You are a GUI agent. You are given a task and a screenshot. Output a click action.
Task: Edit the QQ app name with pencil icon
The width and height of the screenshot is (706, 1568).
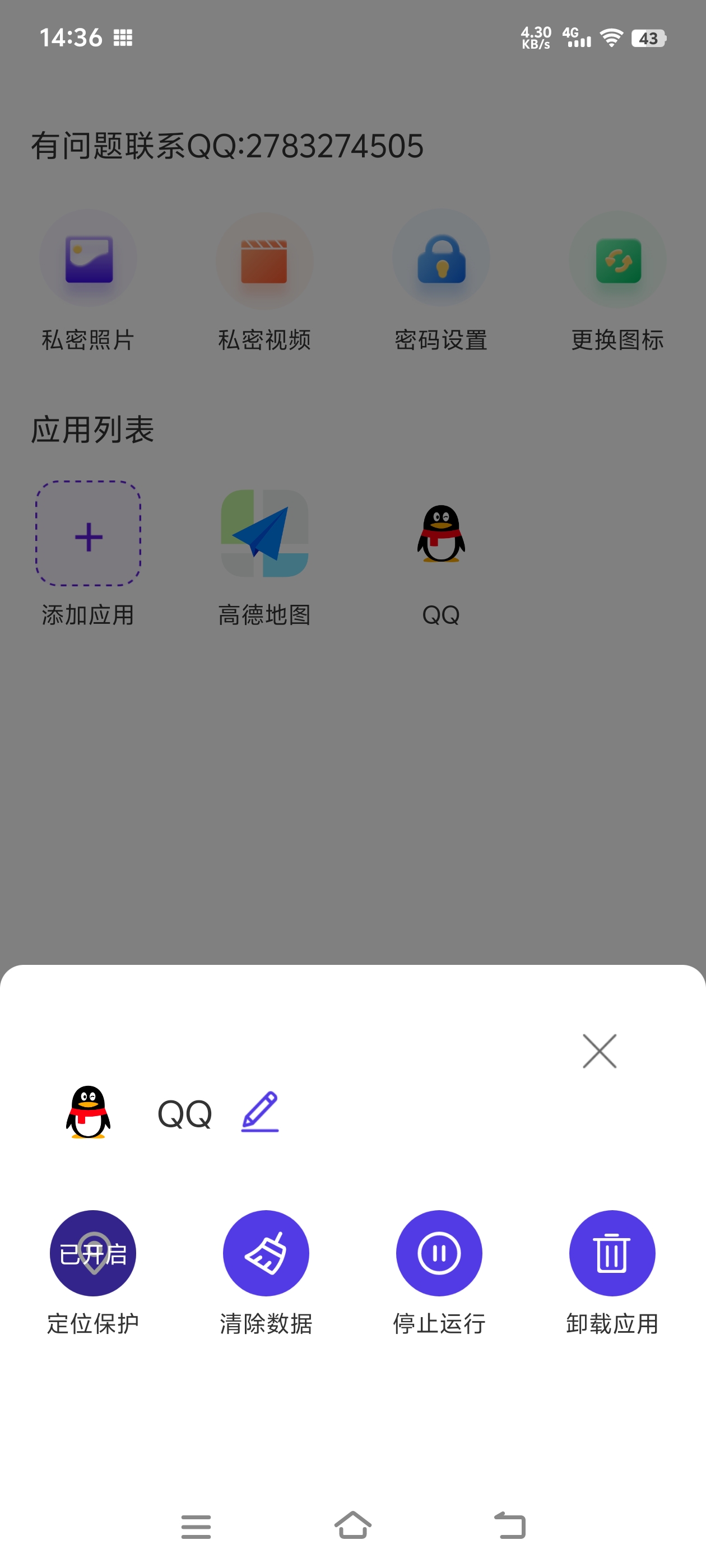coord(260,1112)
